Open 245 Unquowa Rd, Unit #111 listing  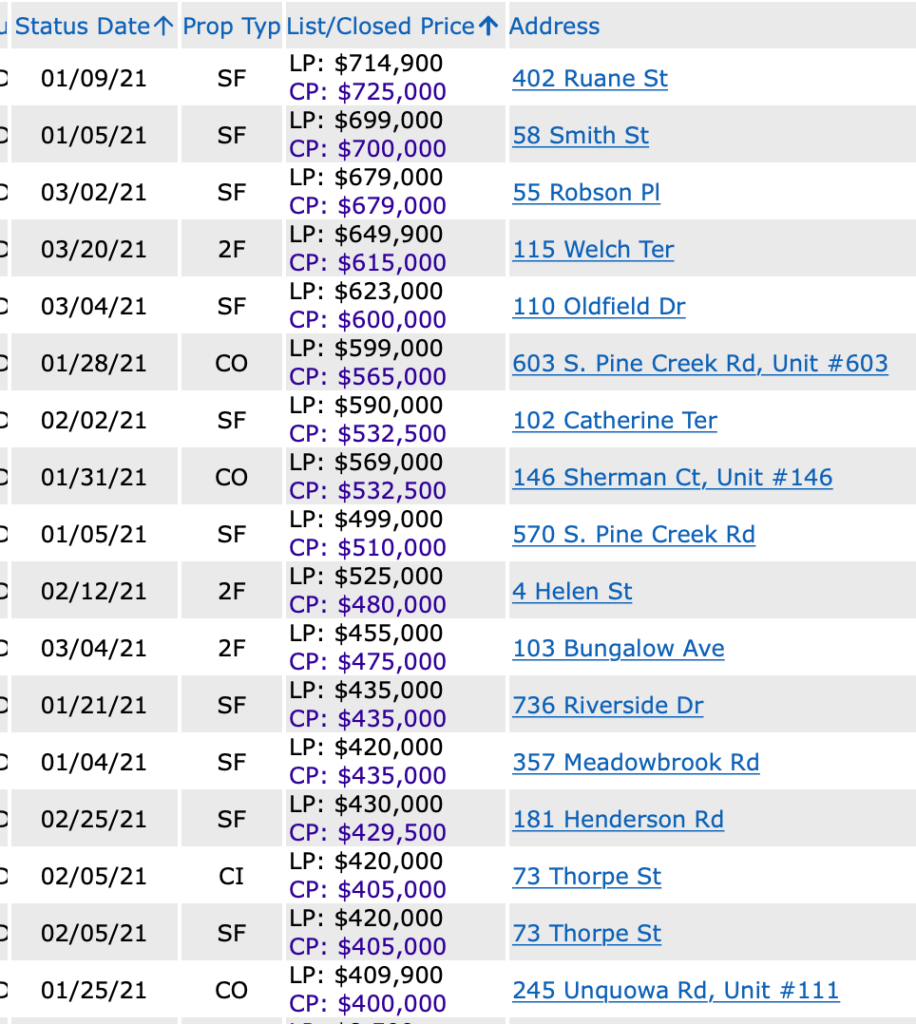point(676,991)
